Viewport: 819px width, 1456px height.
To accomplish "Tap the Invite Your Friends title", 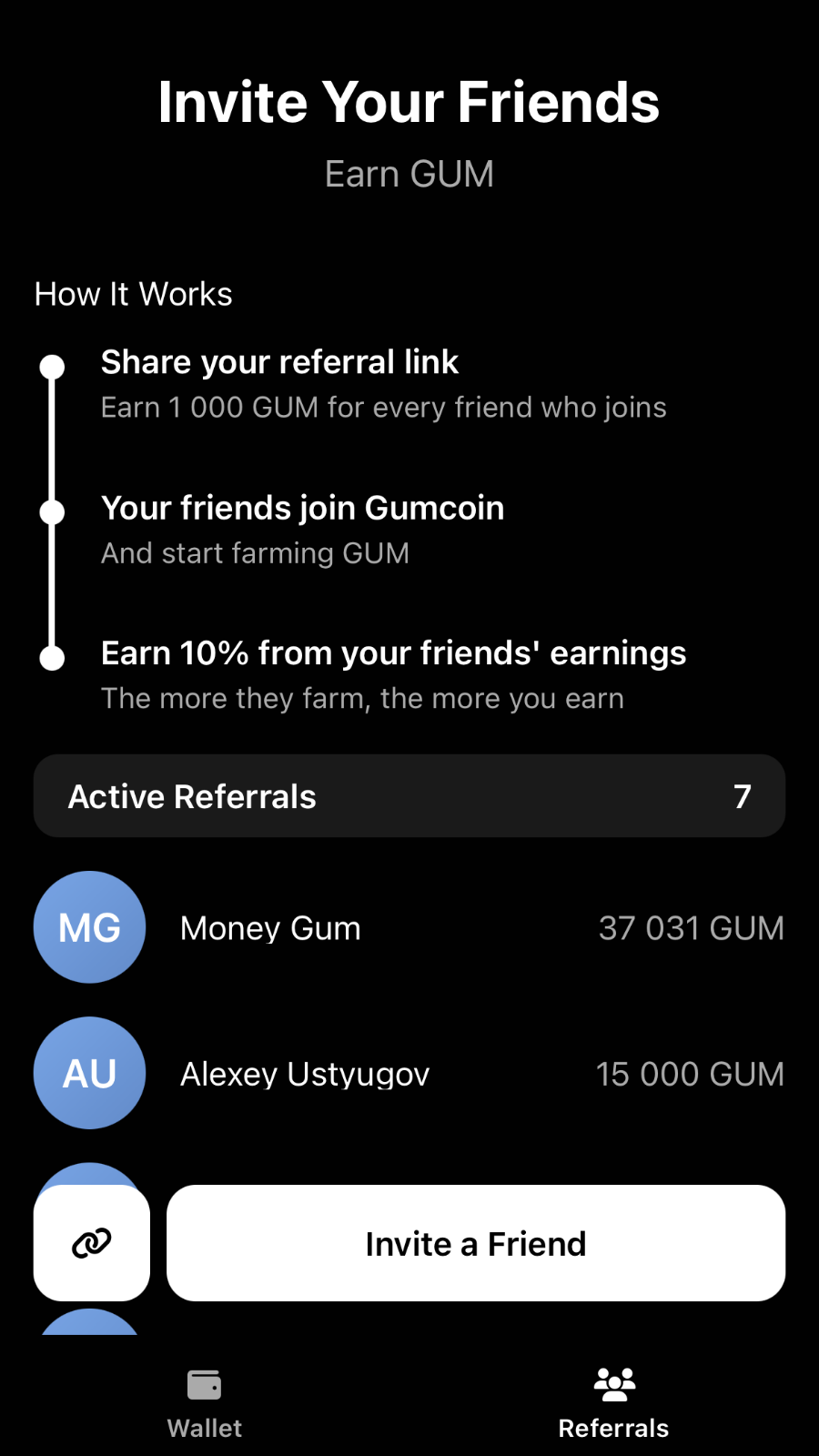I will click(409, 102).
